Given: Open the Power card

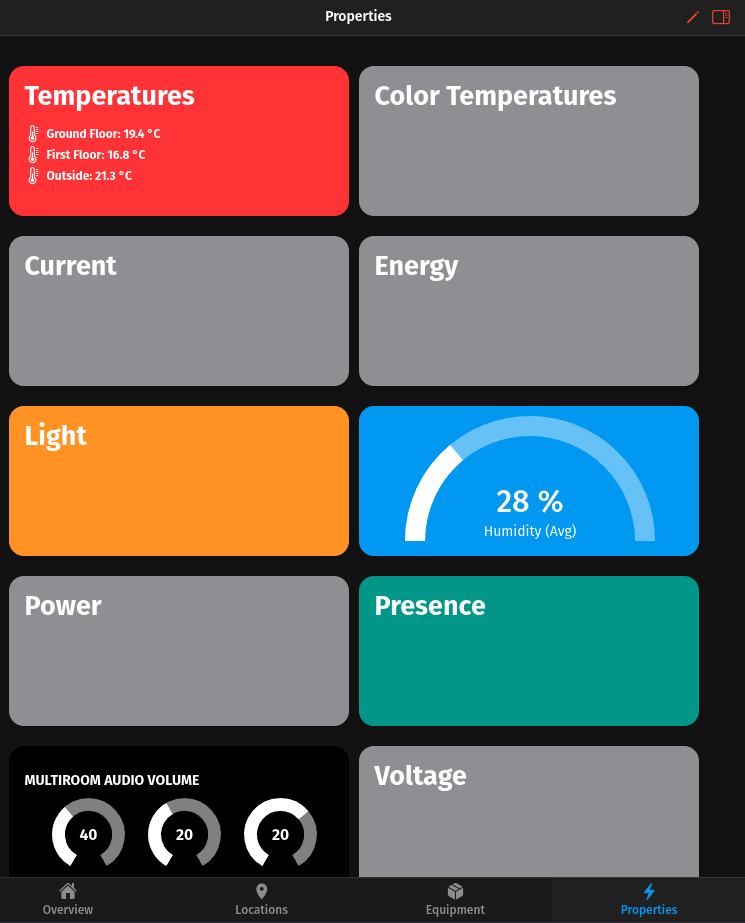Looking at the screenshot, I should [179, 651].
